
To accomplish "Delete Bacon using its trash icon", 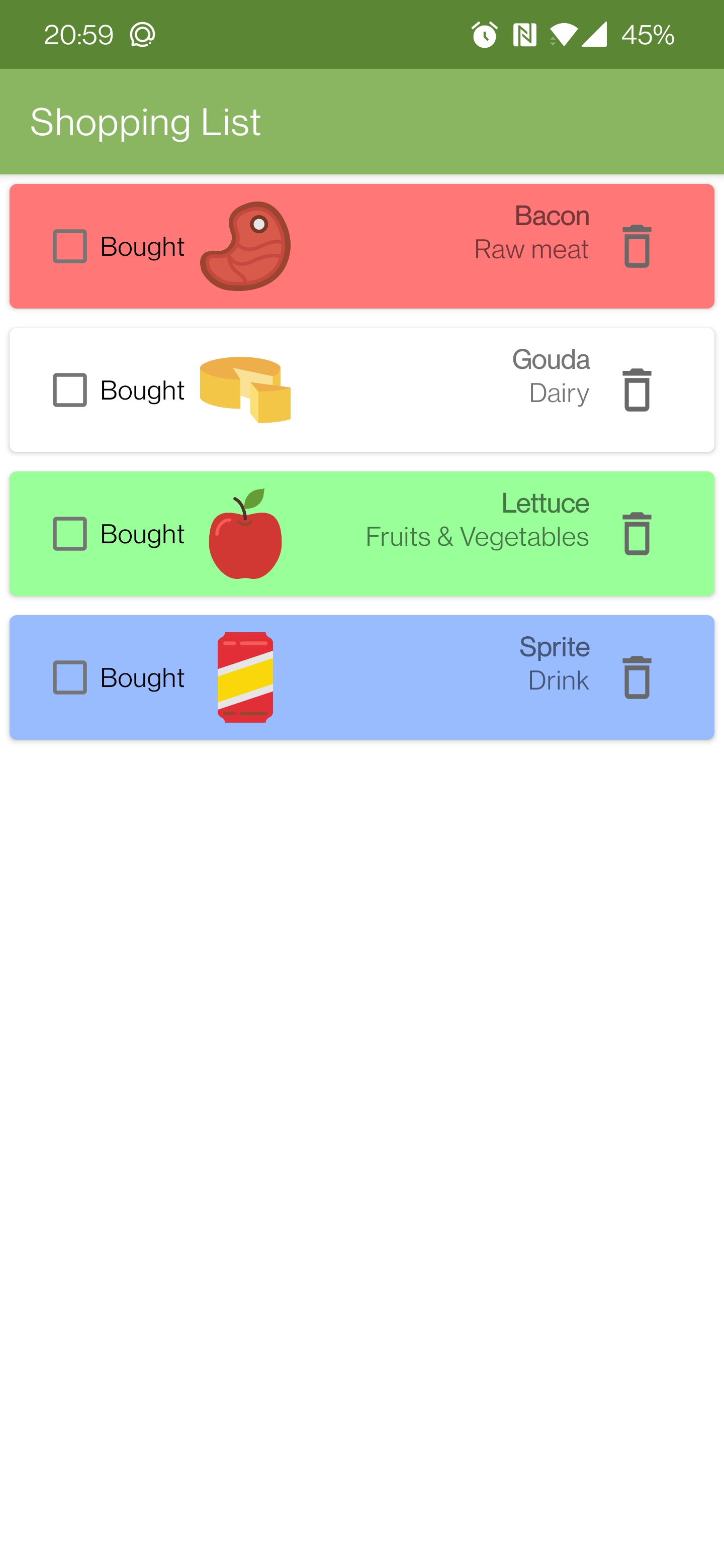I will pos(637,246).
